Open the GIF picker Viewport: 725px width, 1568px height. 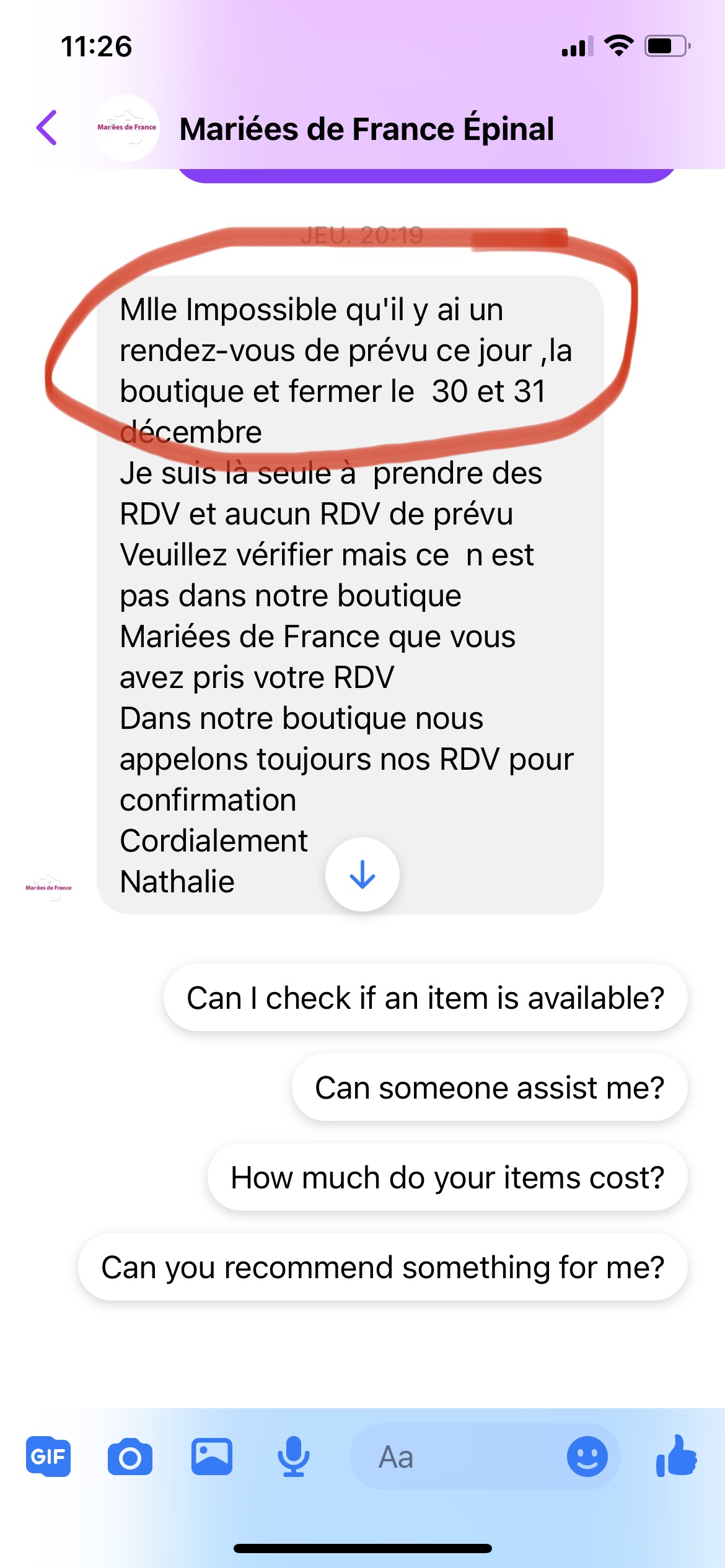tap(48, 1457)
